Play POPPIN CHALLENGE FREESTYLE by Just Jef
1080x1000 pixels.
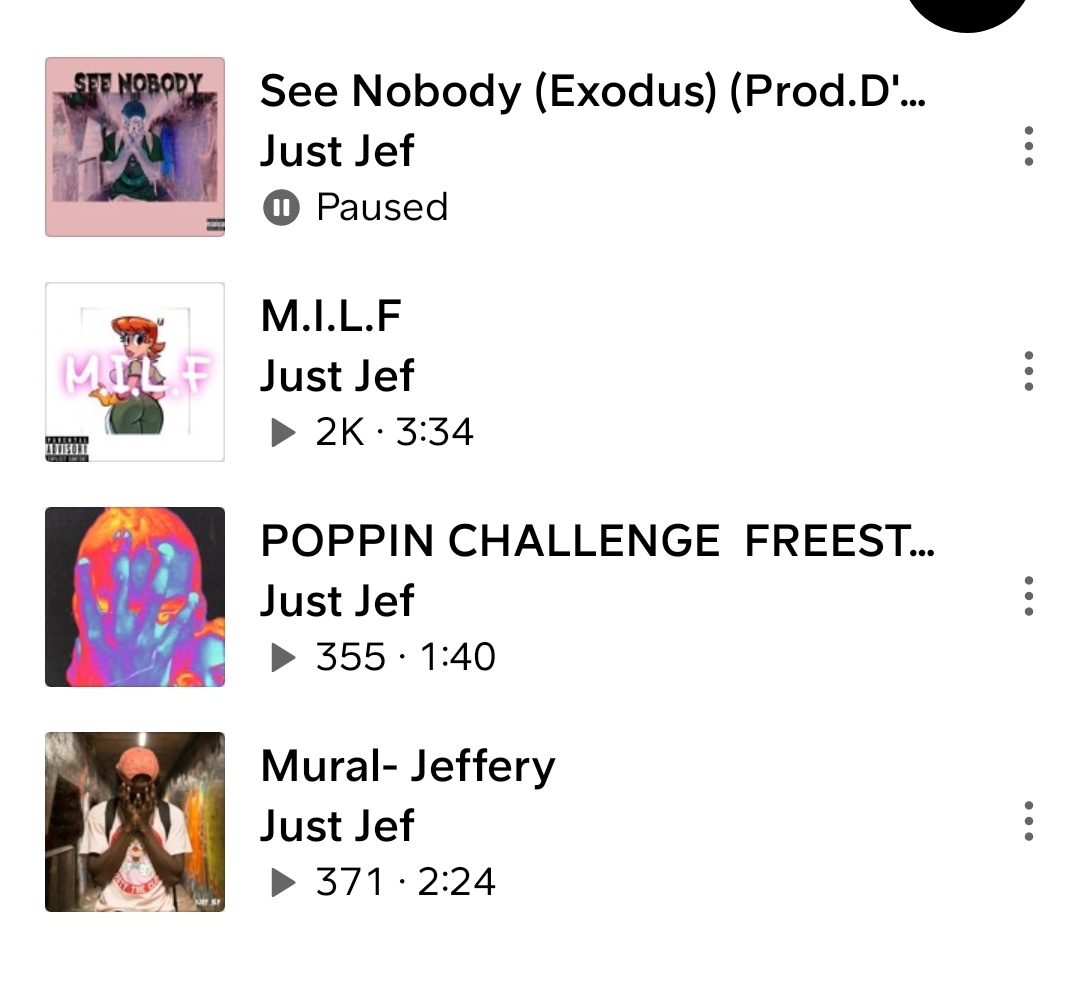[x=135, y=597]
